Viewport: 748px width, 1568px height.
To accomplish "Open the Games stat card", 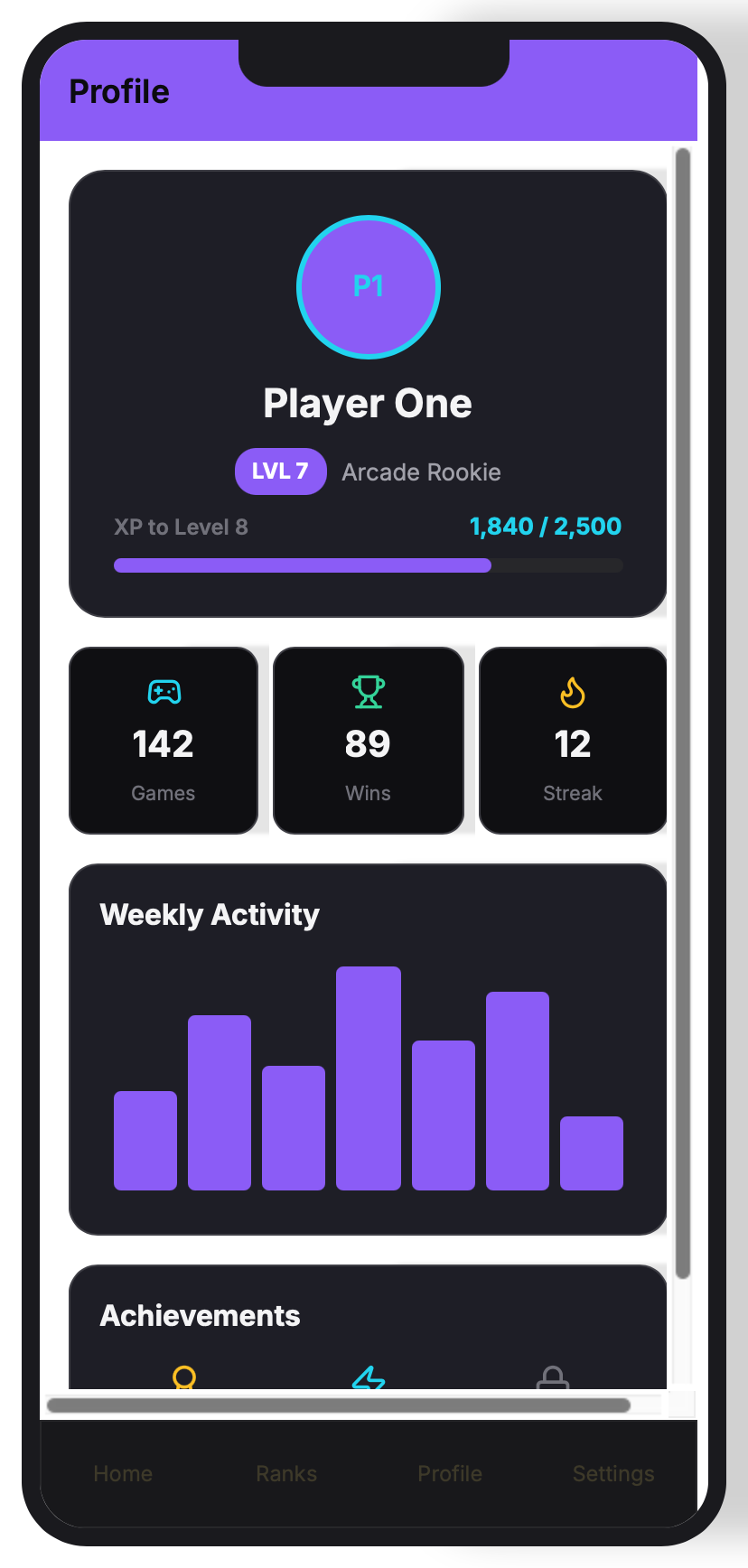I will tap(164, 741).
